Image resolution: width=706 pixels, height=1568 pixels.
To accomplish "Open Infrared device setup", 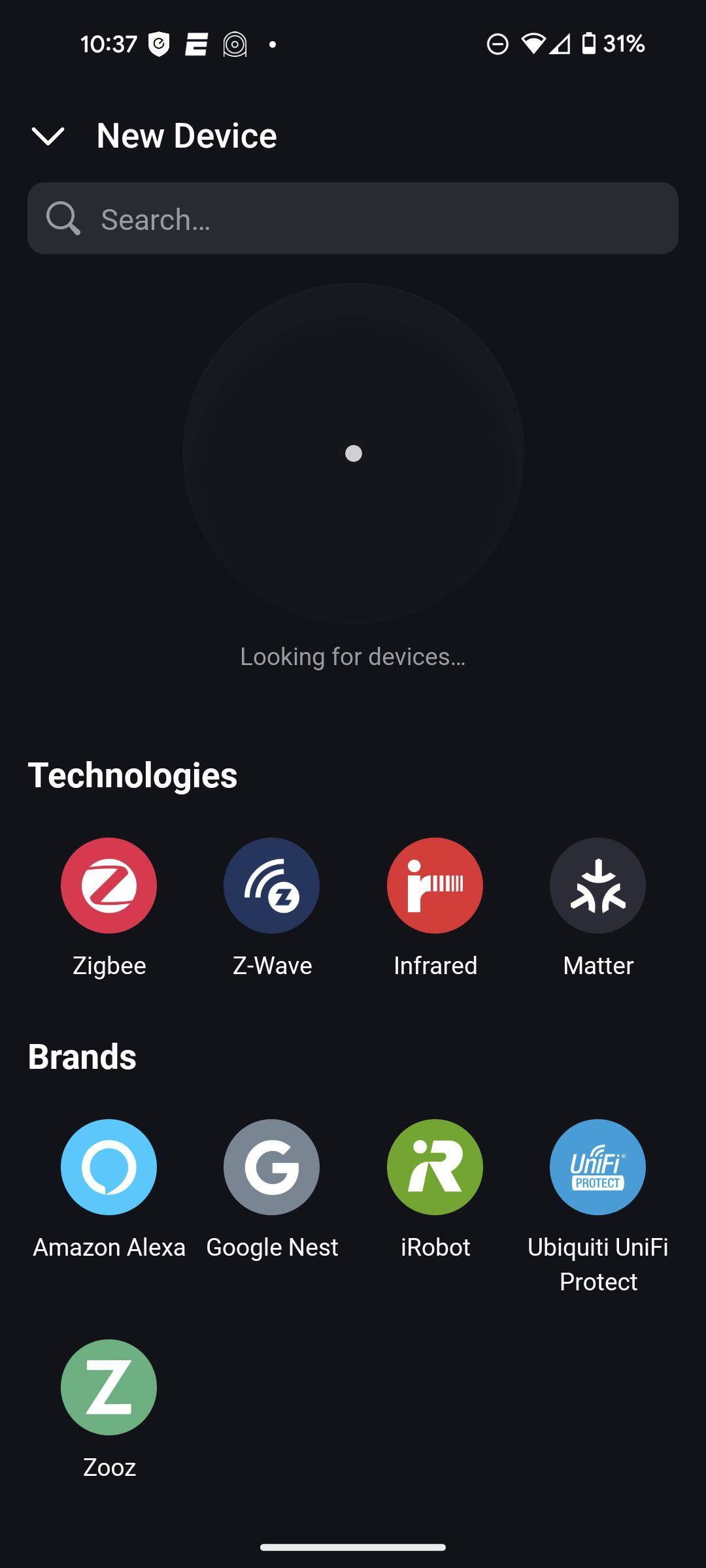I will pos(435,886).
